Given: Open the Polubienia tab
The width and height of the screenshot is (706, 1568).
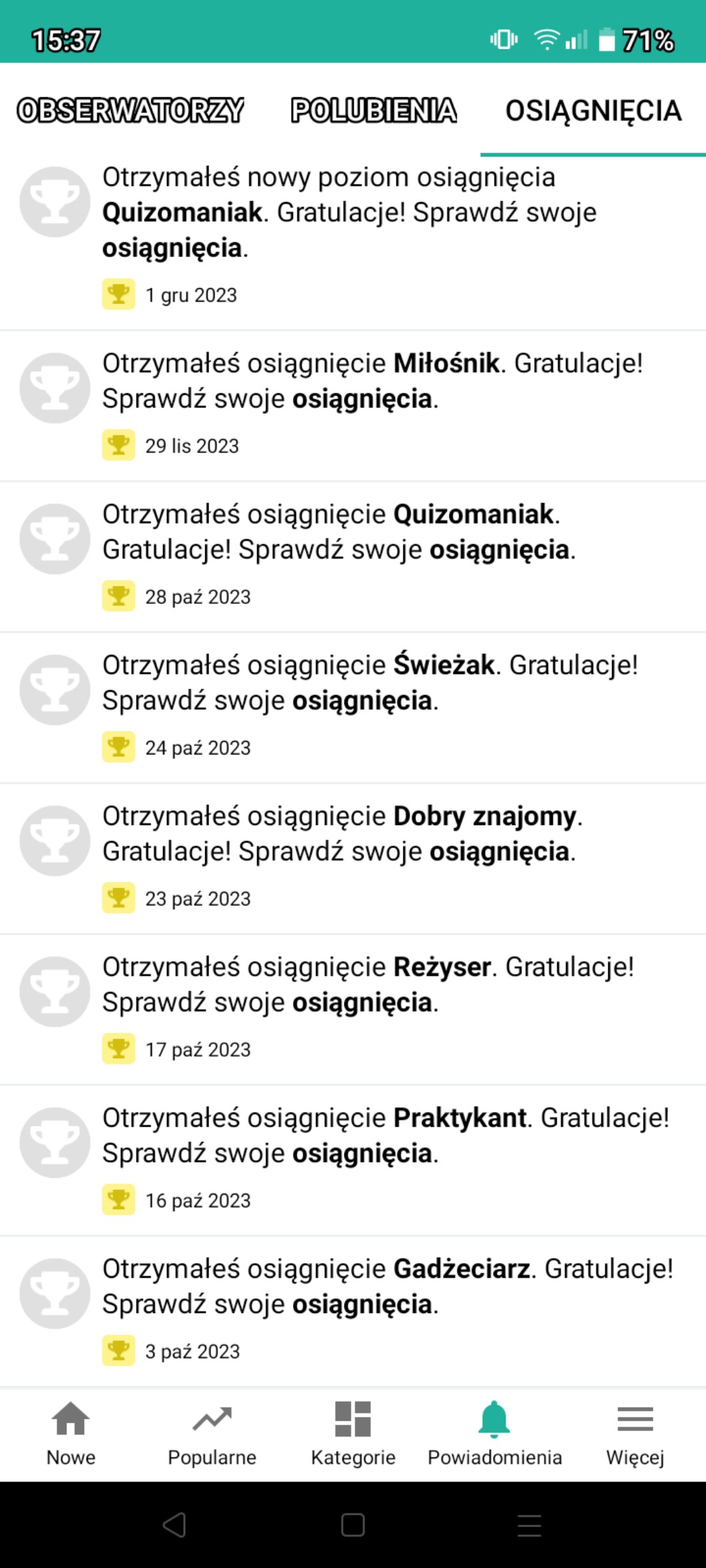Looking at the screenshot, I should click(x=374, y=111).
